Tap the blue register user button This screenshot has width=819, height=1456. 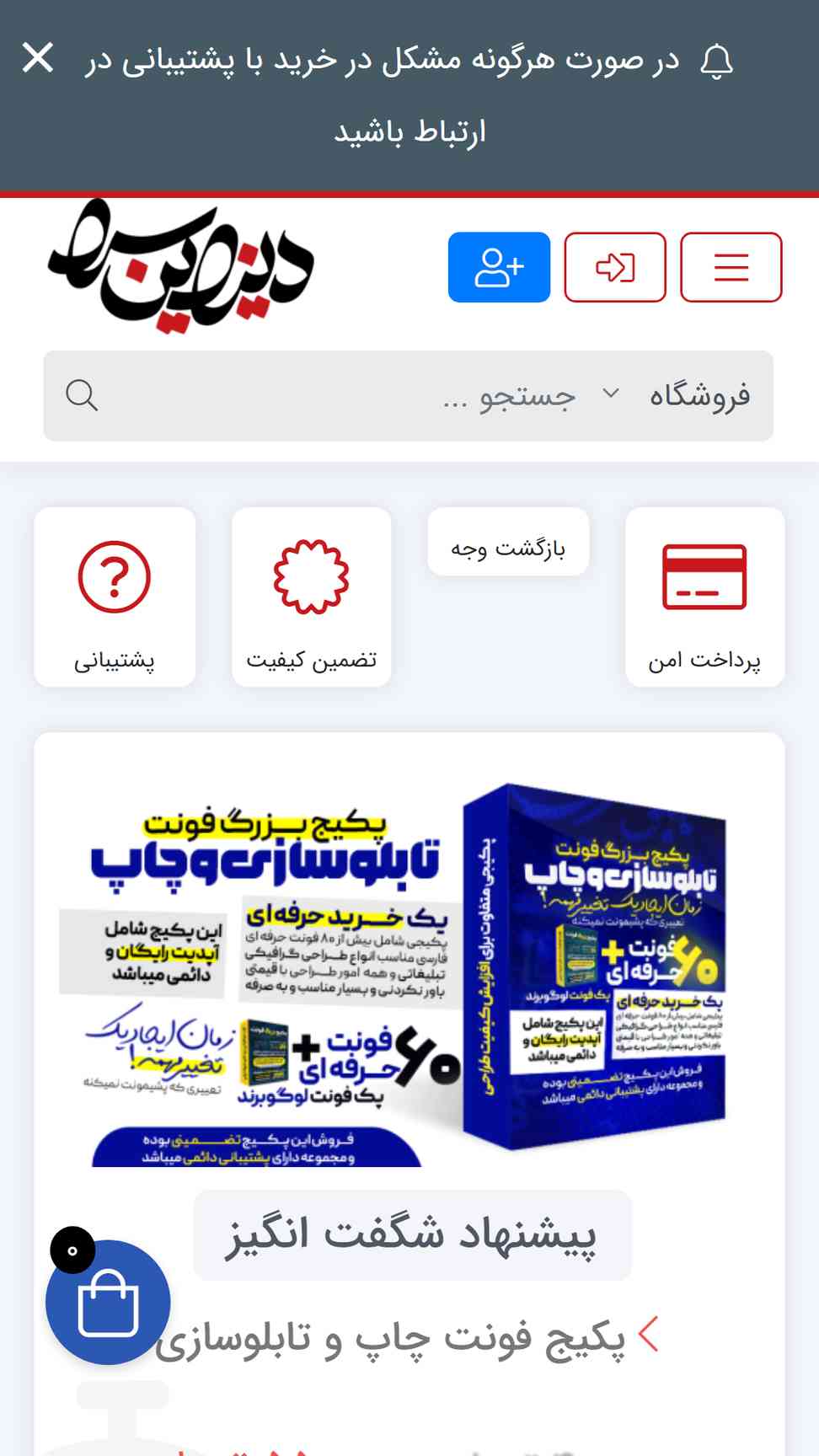(x=499, y=267)
